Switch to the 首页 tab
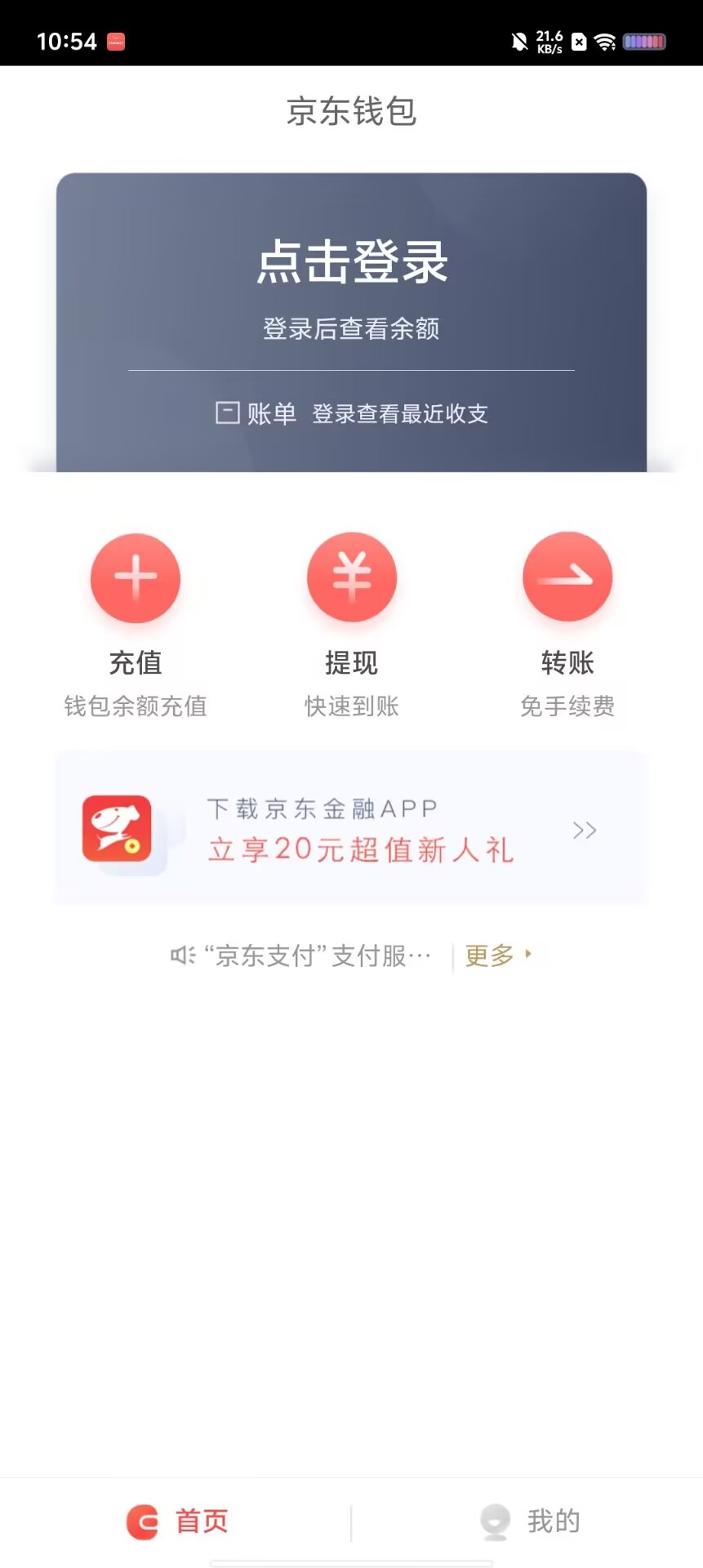This screenshot has width=703, height=1568. click(177, 1521)
